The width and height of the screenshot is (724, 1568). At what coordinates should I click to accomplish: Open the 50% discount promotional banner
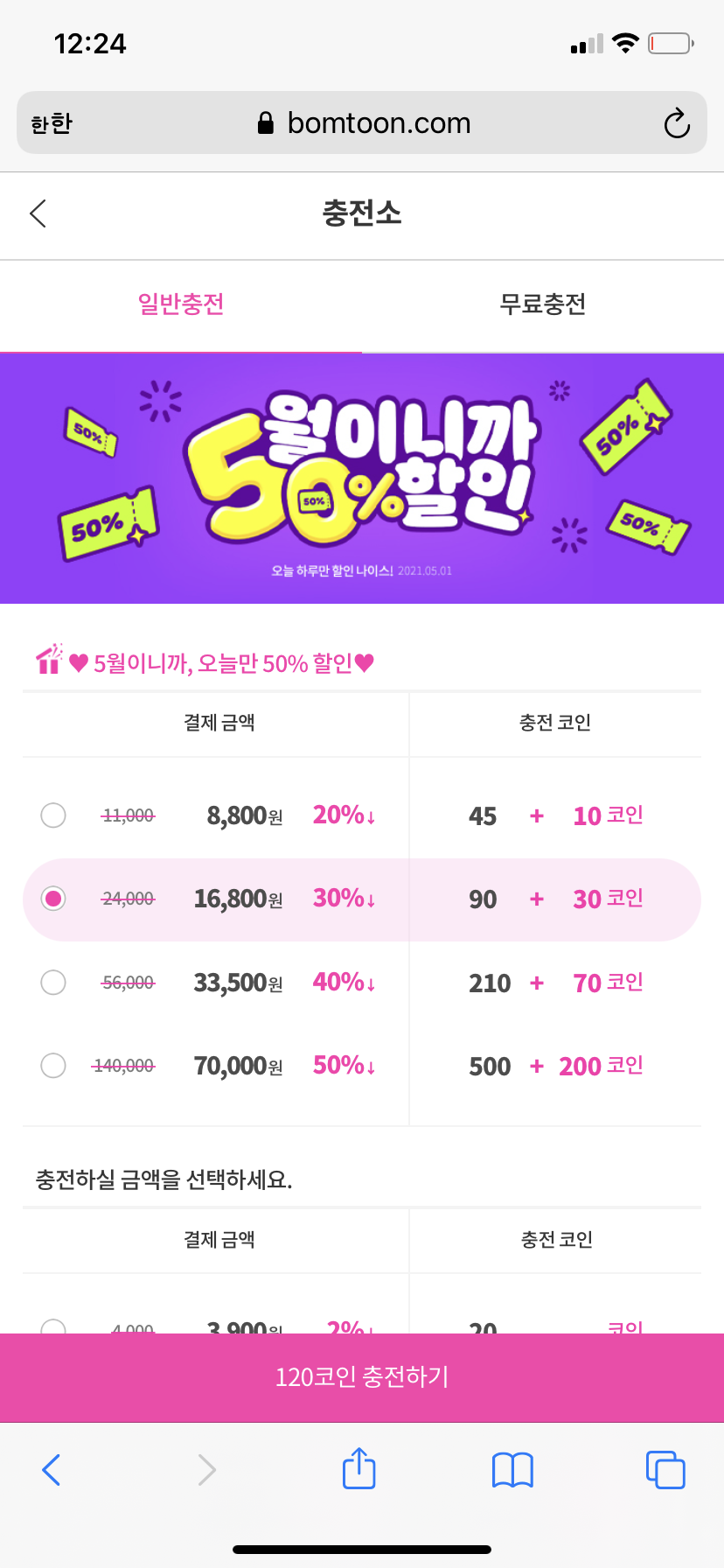point(362,477)
